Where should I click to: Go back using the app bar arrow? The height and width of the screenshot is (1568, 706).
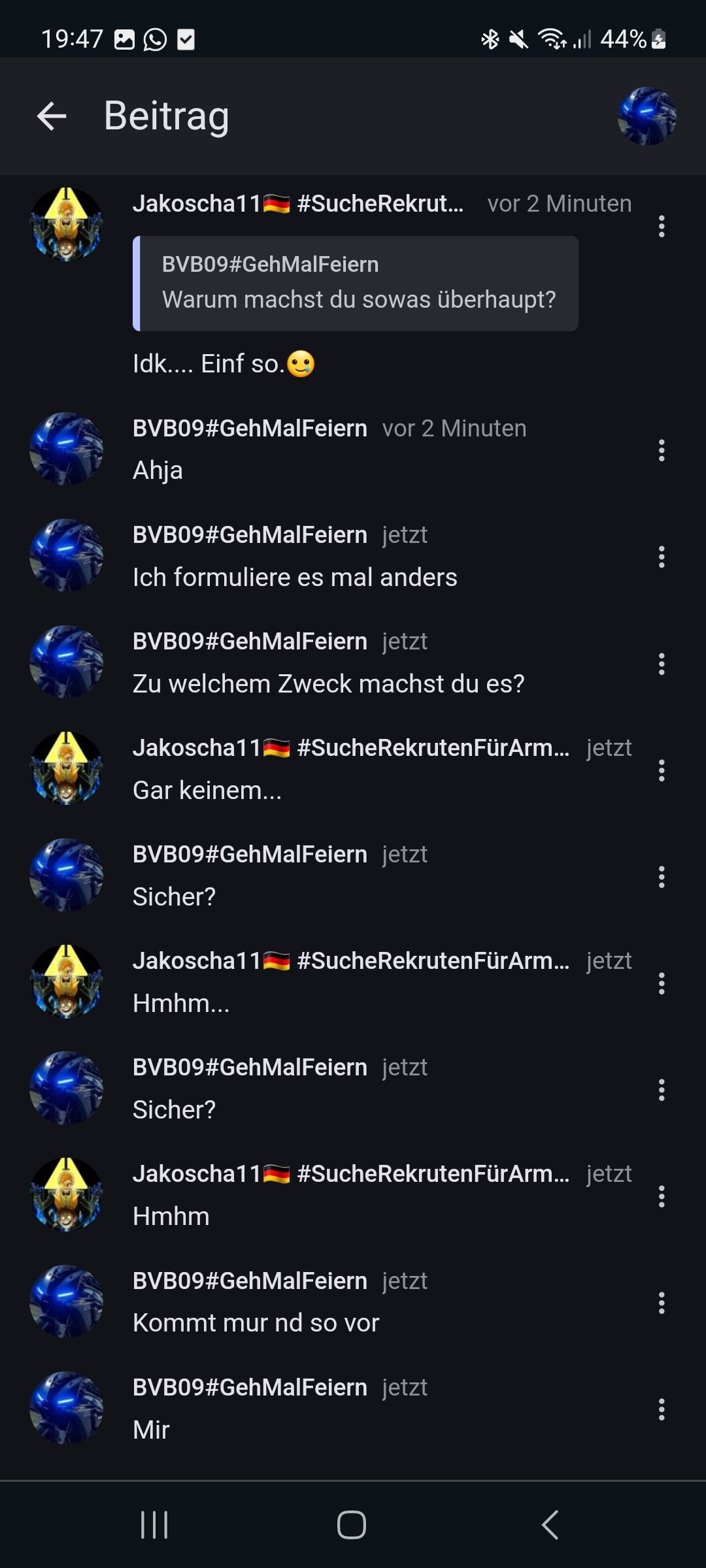(52, 116)
